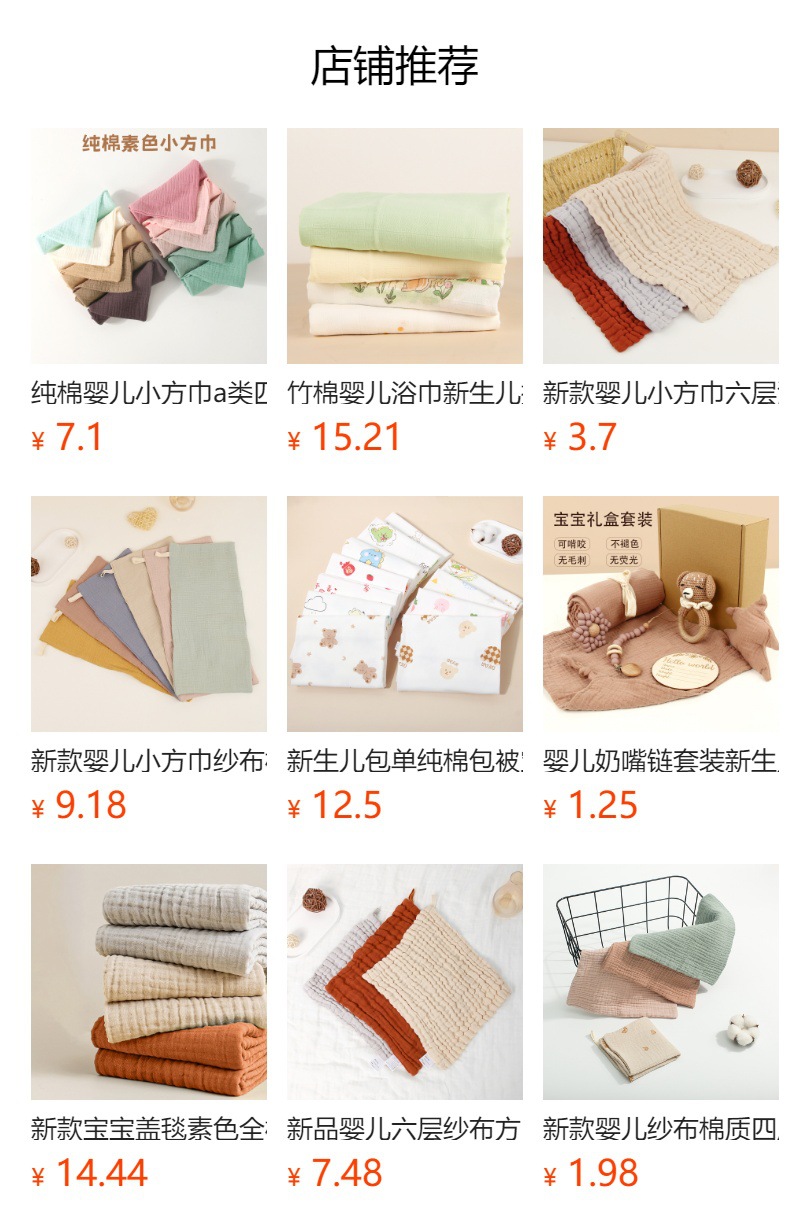The width and height of the screenshot is (790, 1232).
Task: Open the 新款婴儿纱布棉质 item priced ¥1.98
Action: pos(660,982)
